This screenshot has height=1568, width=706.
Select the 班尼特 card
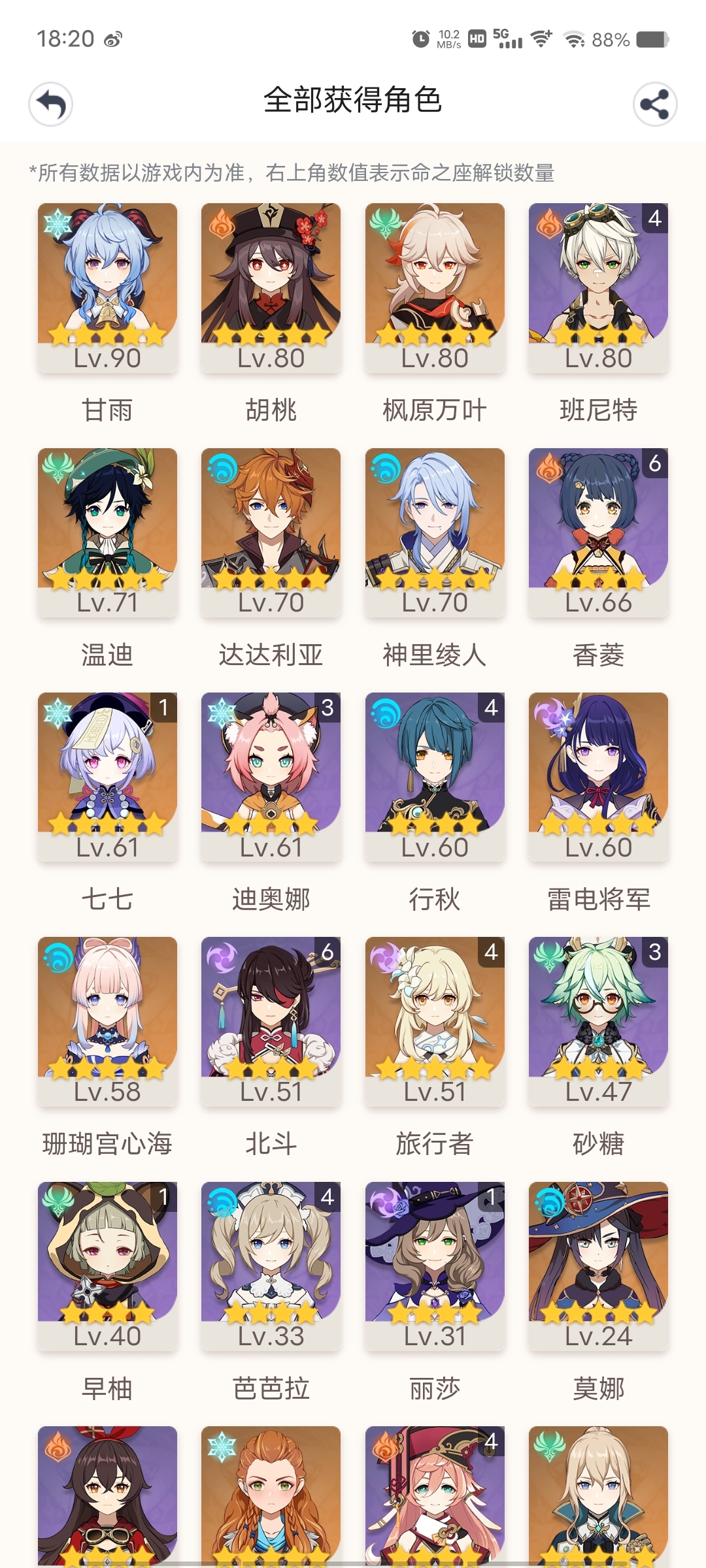click(x=598, y=287)
